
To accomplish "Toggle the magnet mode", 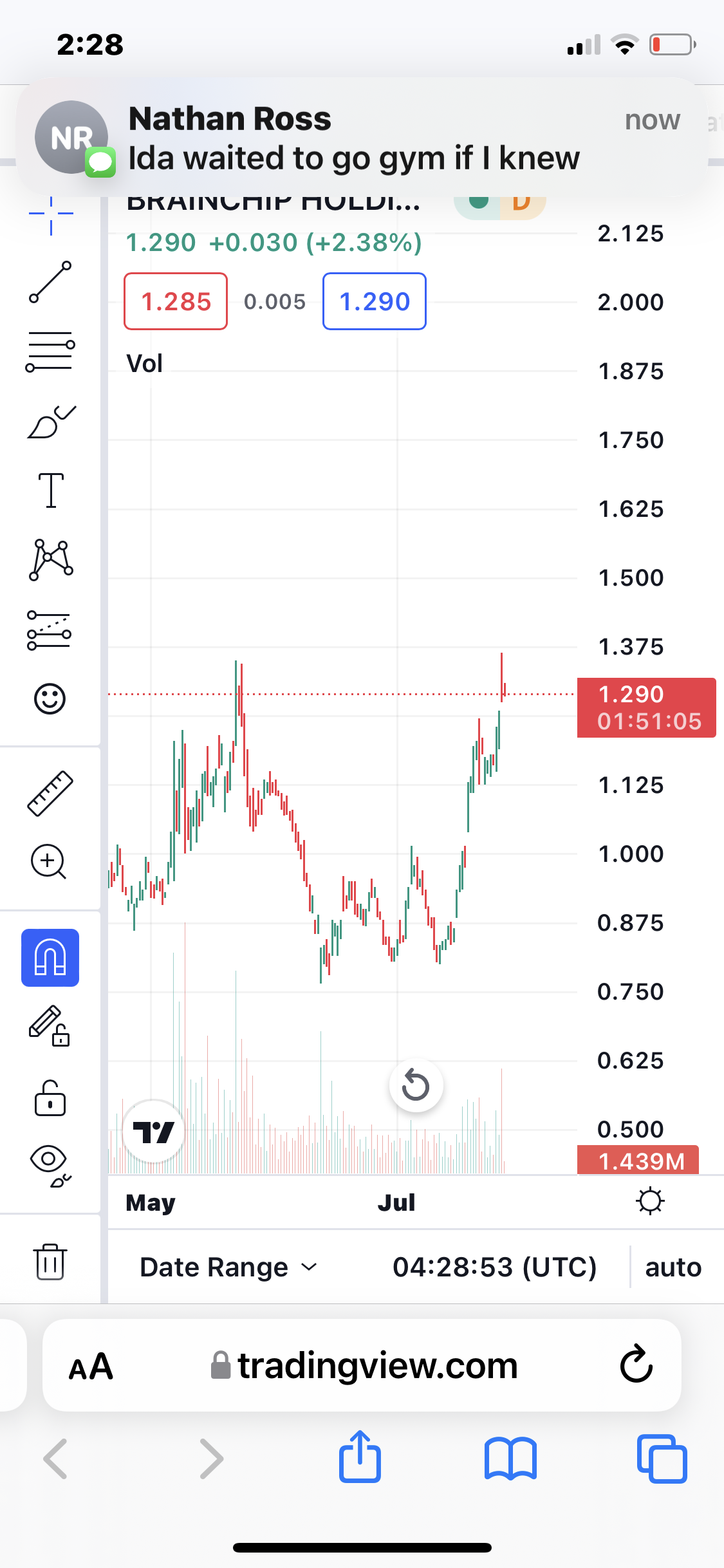I will pos(50,957).
